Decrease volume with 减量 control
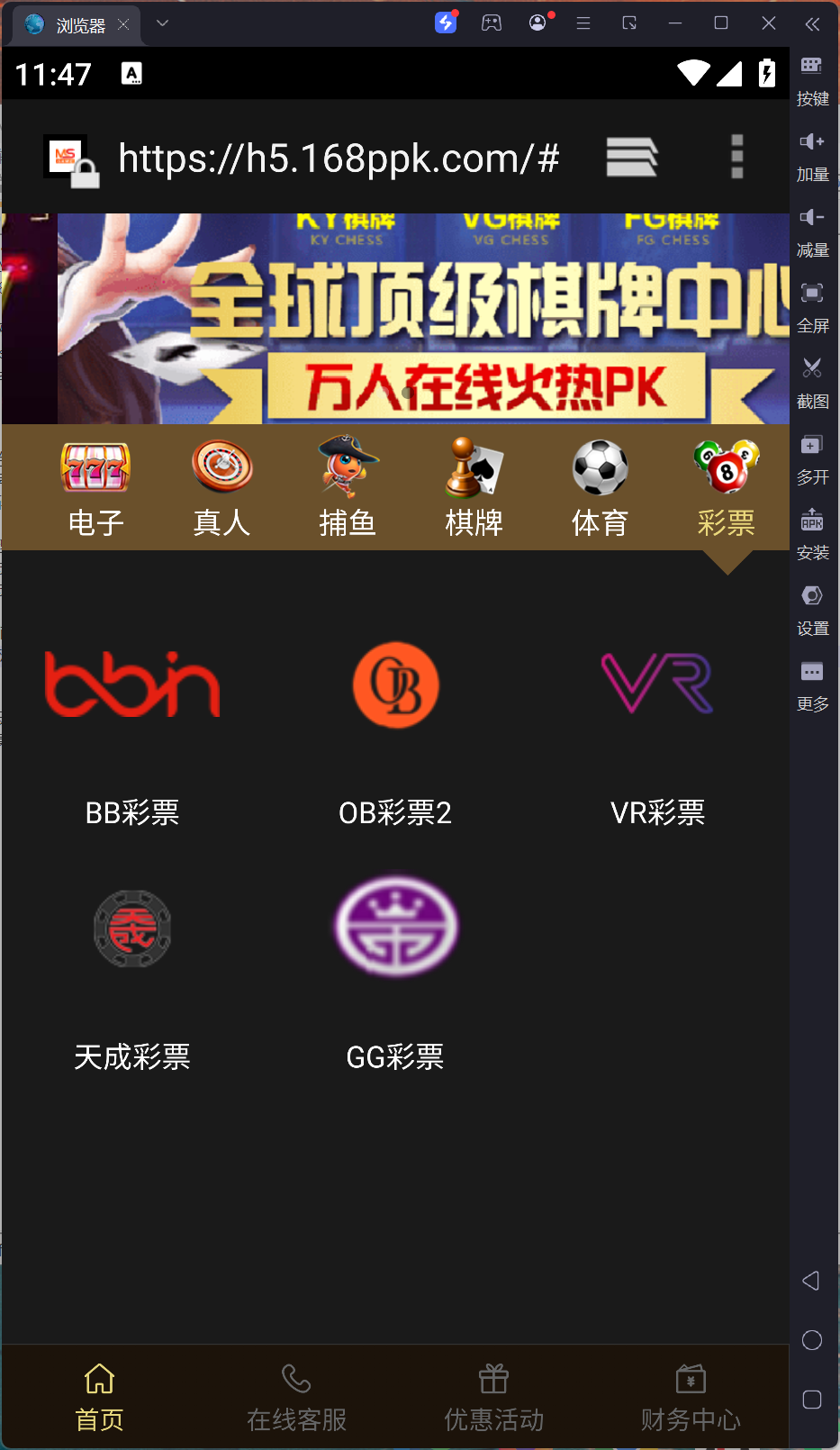The height and width of the screenshot is (1450, 840). point(811,217)
